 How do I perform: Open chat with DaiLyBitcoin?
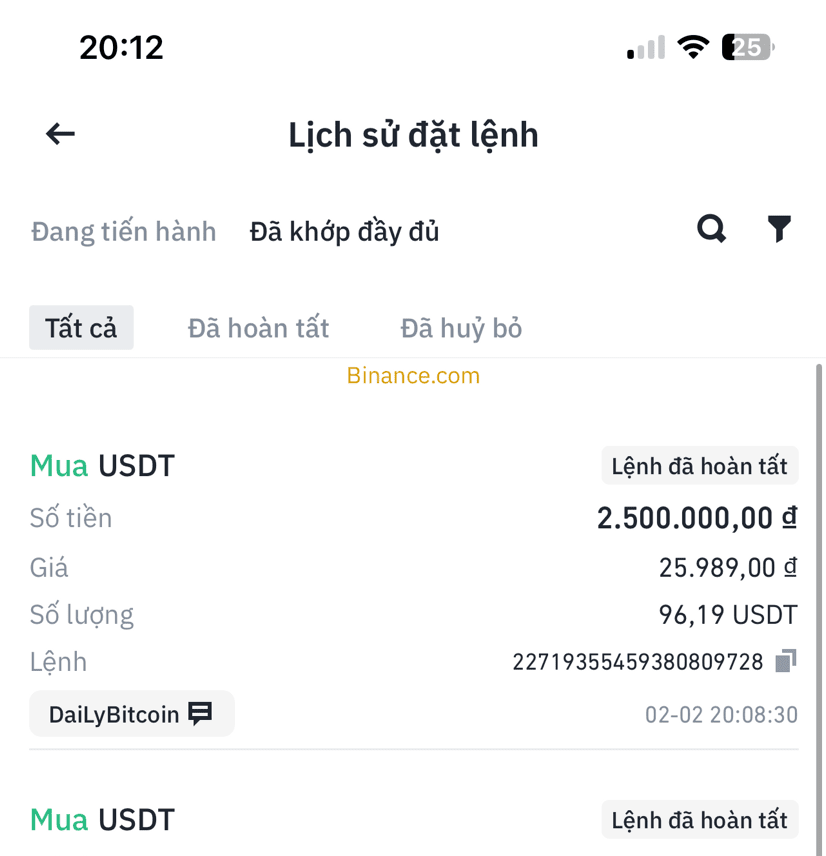(132, 714)
